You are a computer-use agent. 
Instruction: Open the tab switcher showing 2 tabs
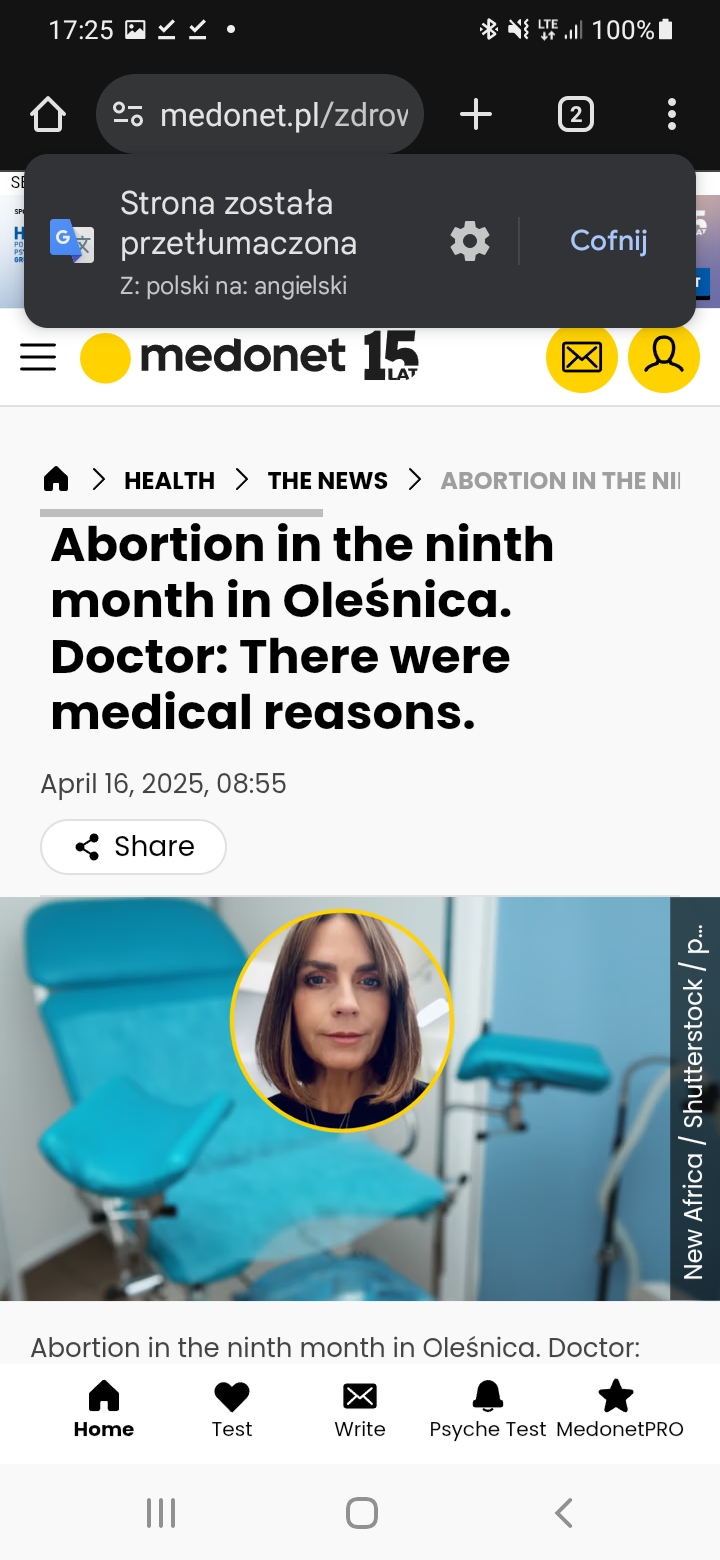point(575,115)
